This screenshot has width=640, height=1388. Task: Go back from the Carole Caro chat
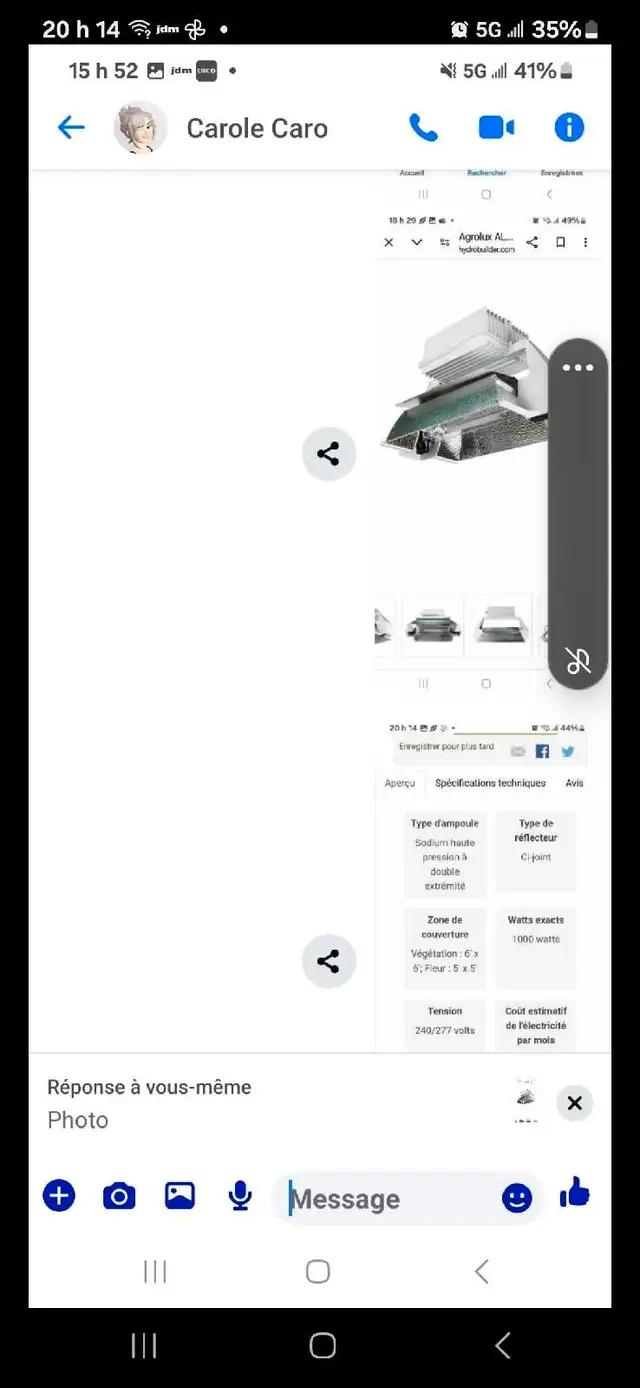point(71,127)
